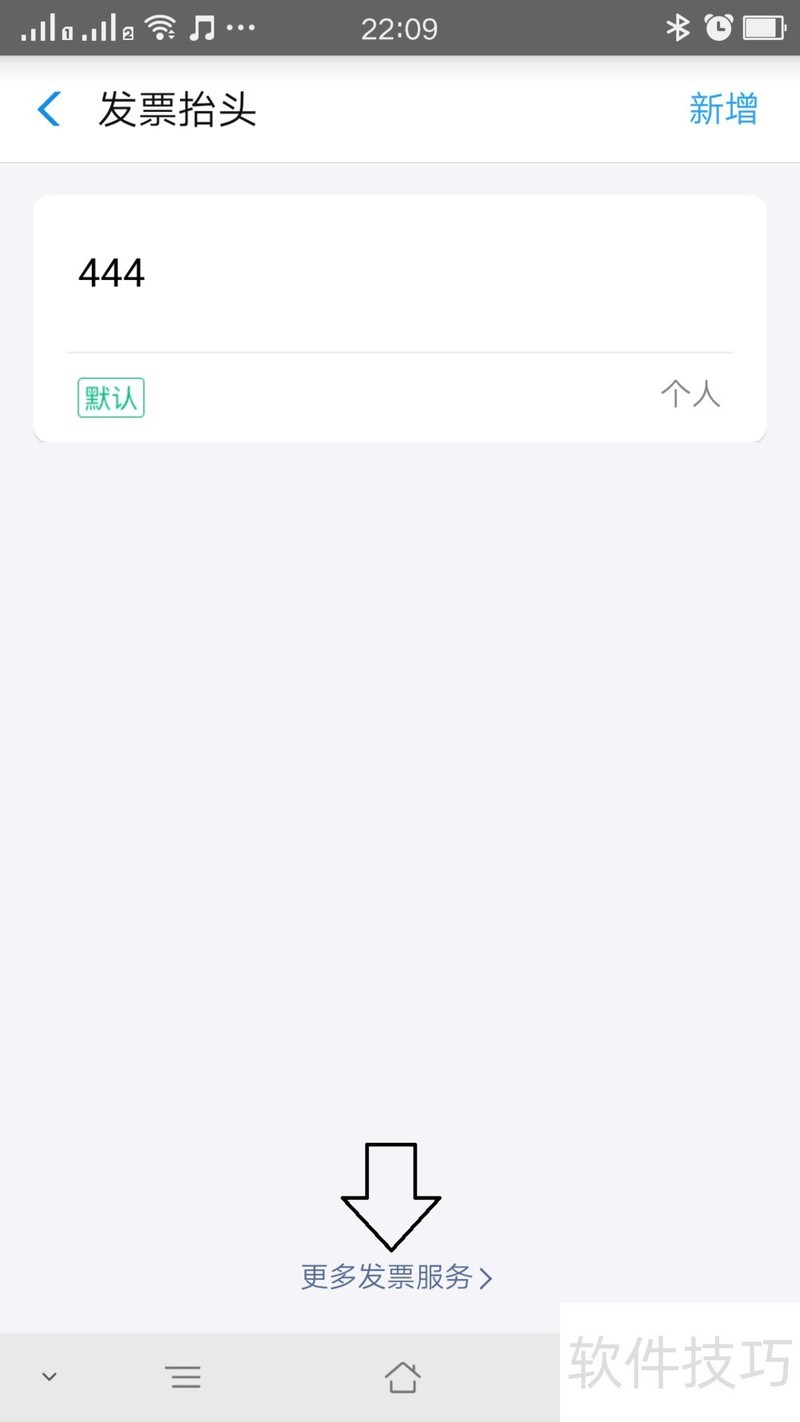Tap the back arrow on 发票抬头 page
This screenshot has height=1422, width=800.
point(47,110)
